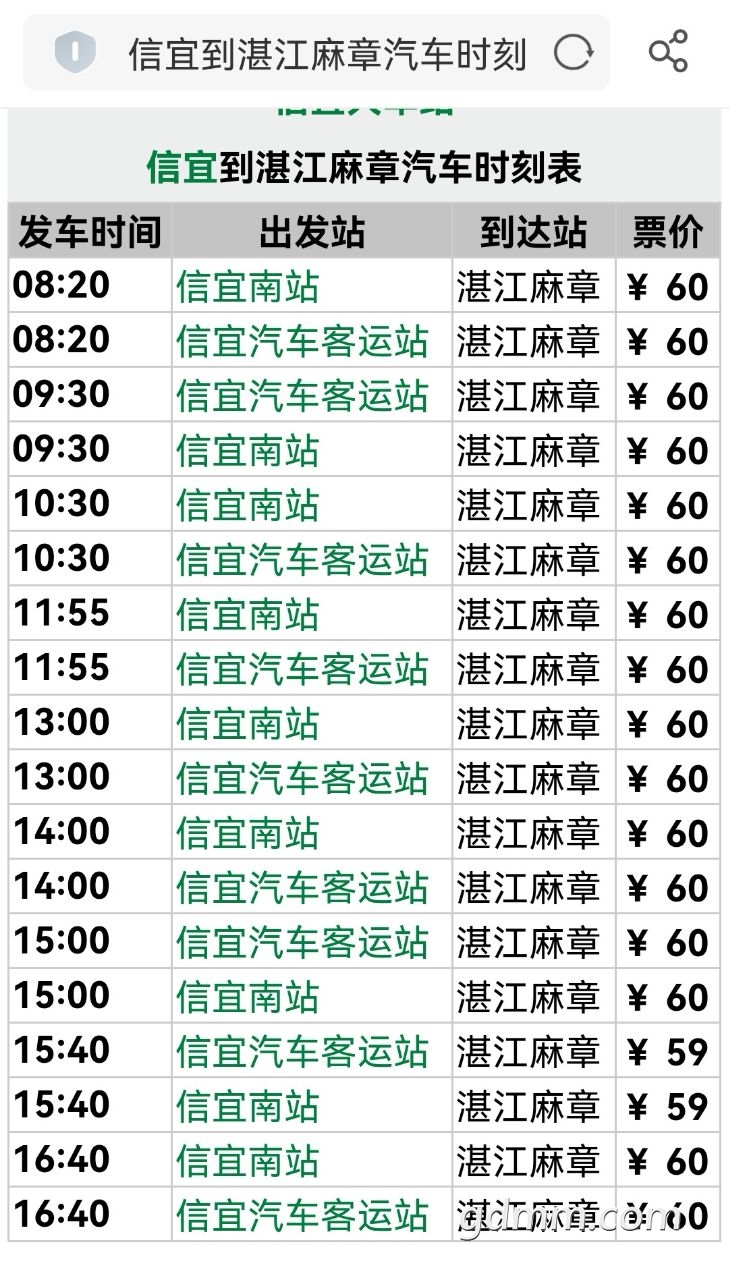Open 信宜汽车客运站 link in the 14:00 row
This screenshot has width=729, height=1280.
coord(301,888)
